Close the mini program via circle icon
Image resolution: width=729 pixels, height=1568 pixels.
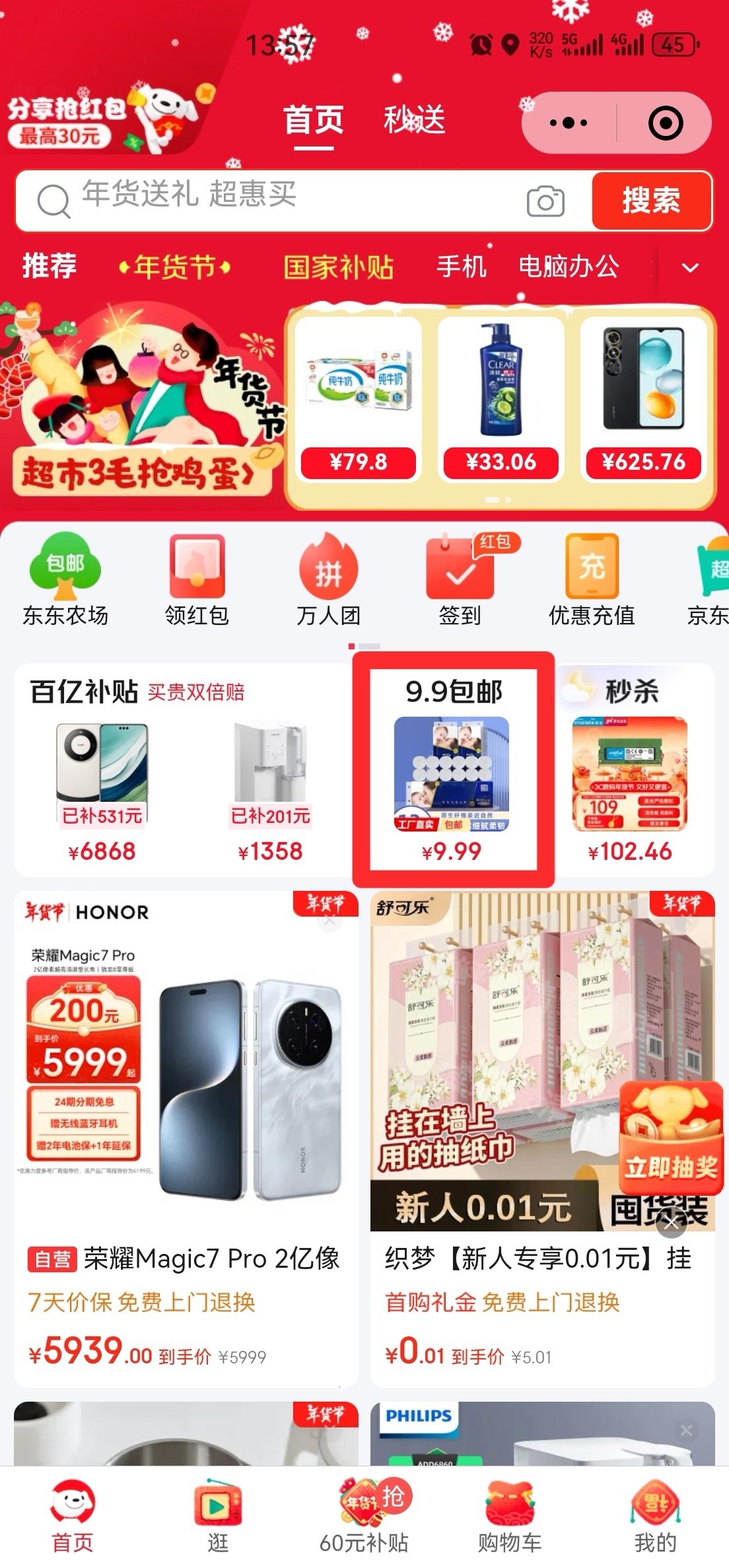tap(665, 123)
